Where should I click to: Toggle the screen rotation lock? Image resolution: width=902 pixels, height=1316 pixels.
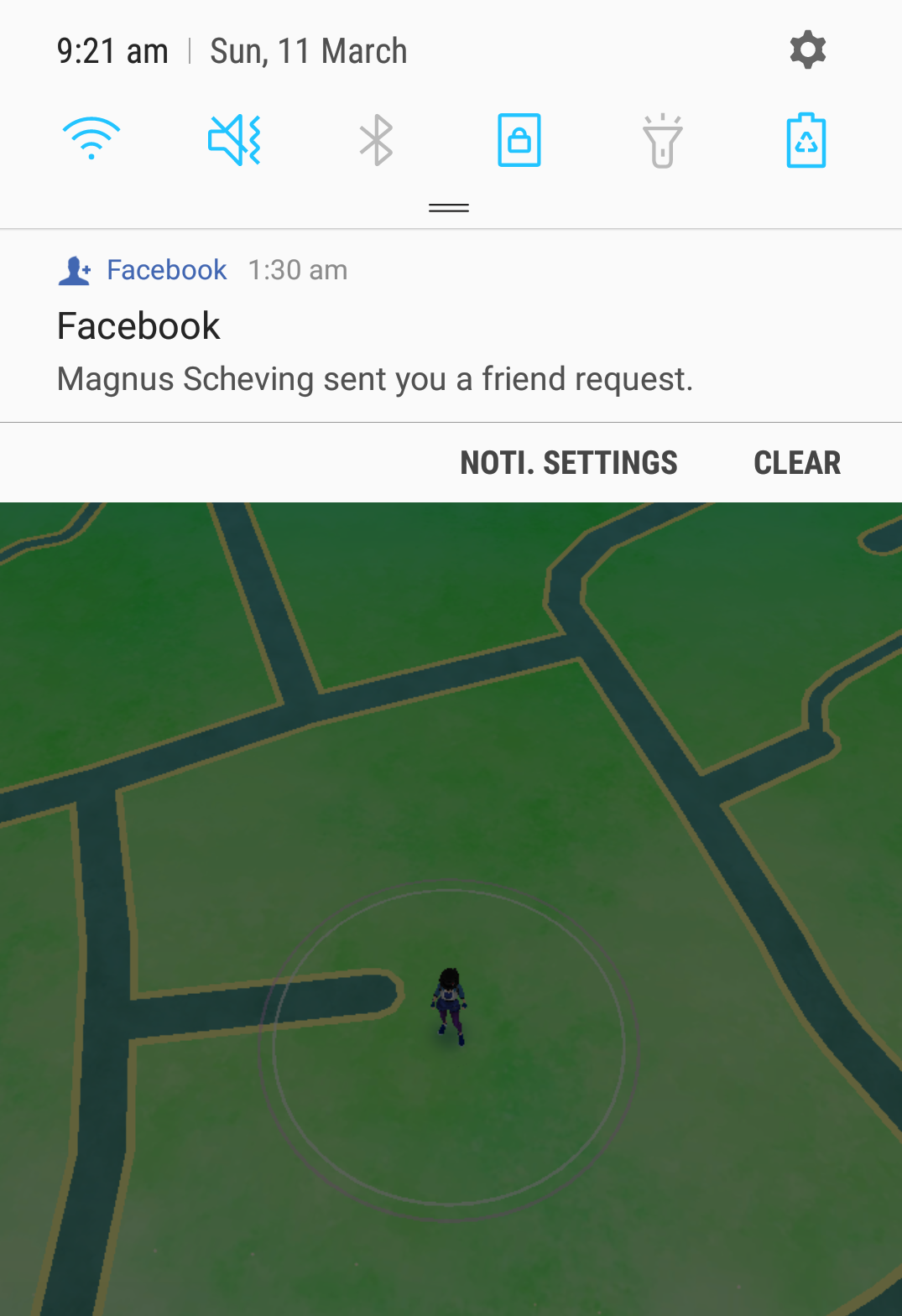coord(519,139)
